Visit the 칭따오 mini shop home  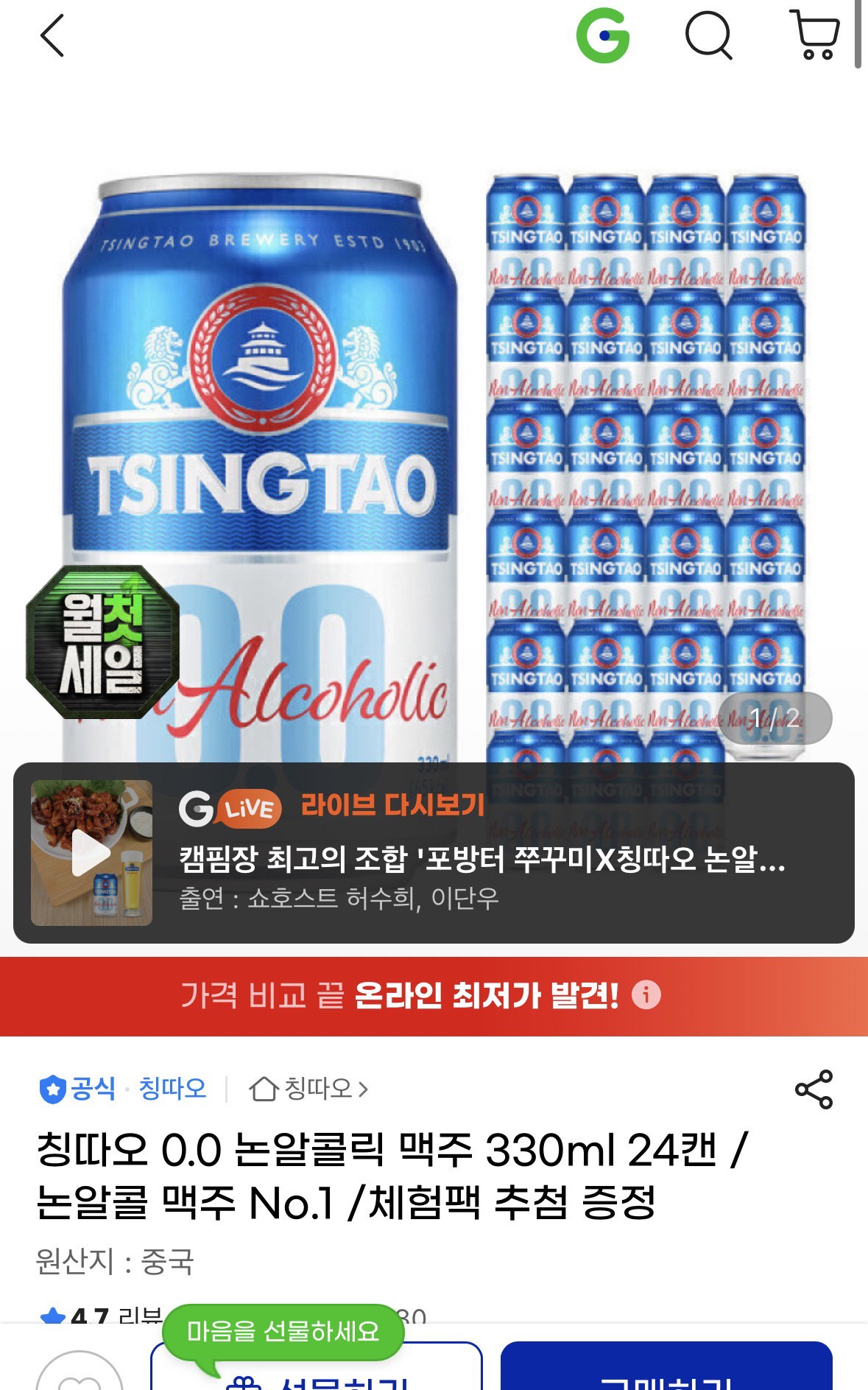click(x=308, y=1089)
